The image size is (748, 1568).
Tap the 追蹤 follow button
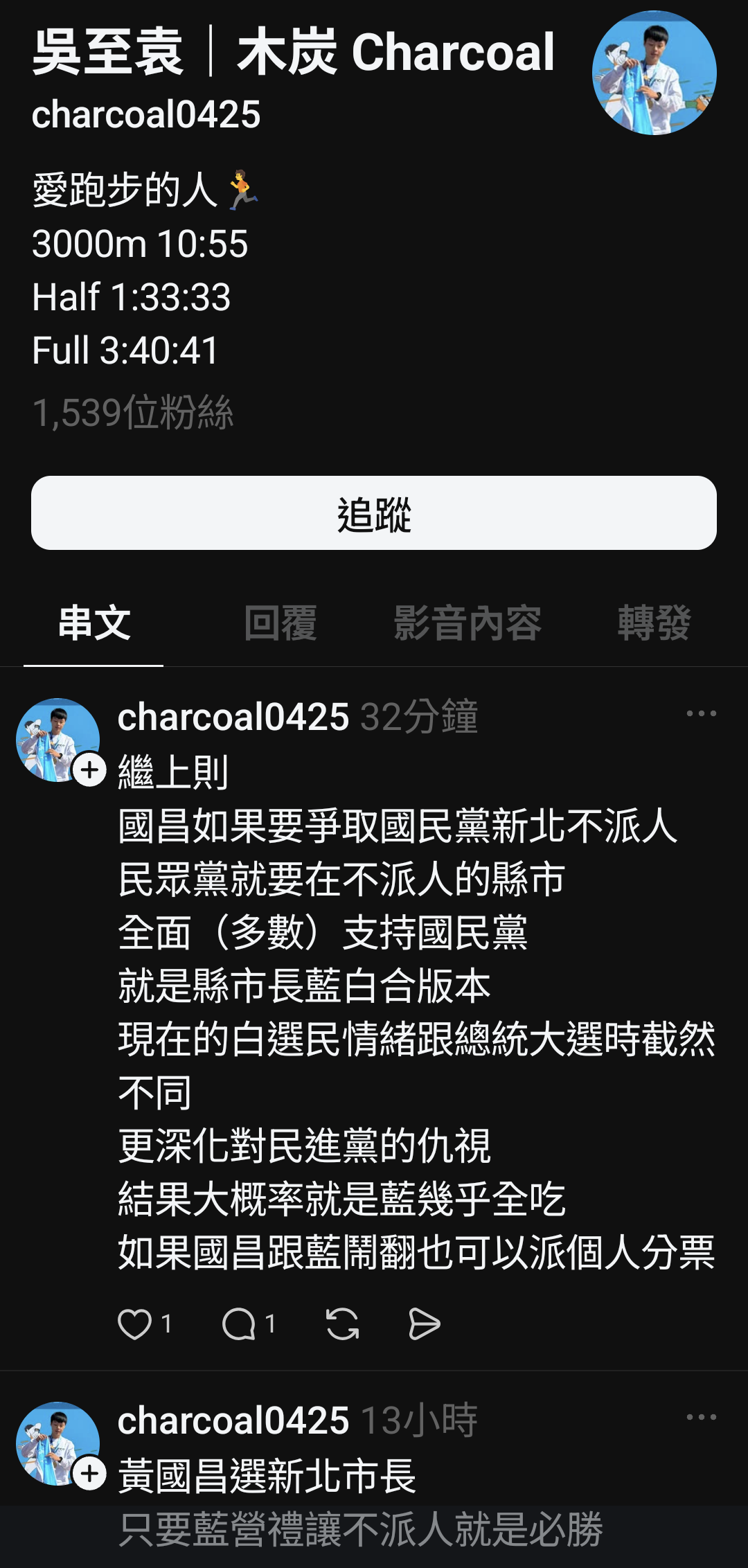374,513
